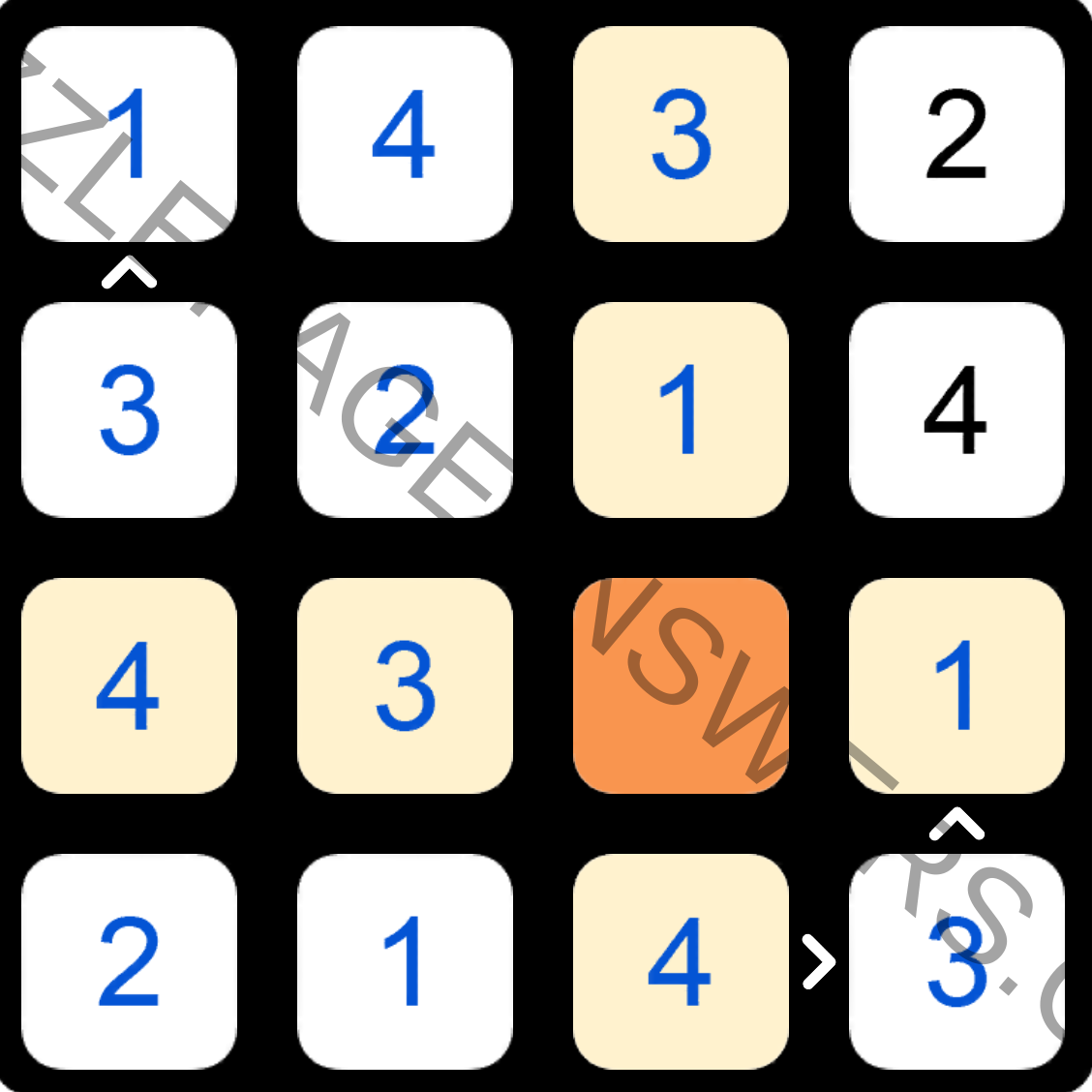
Task: Tap the 1 cell in the last row
Action: coord(405,961)
